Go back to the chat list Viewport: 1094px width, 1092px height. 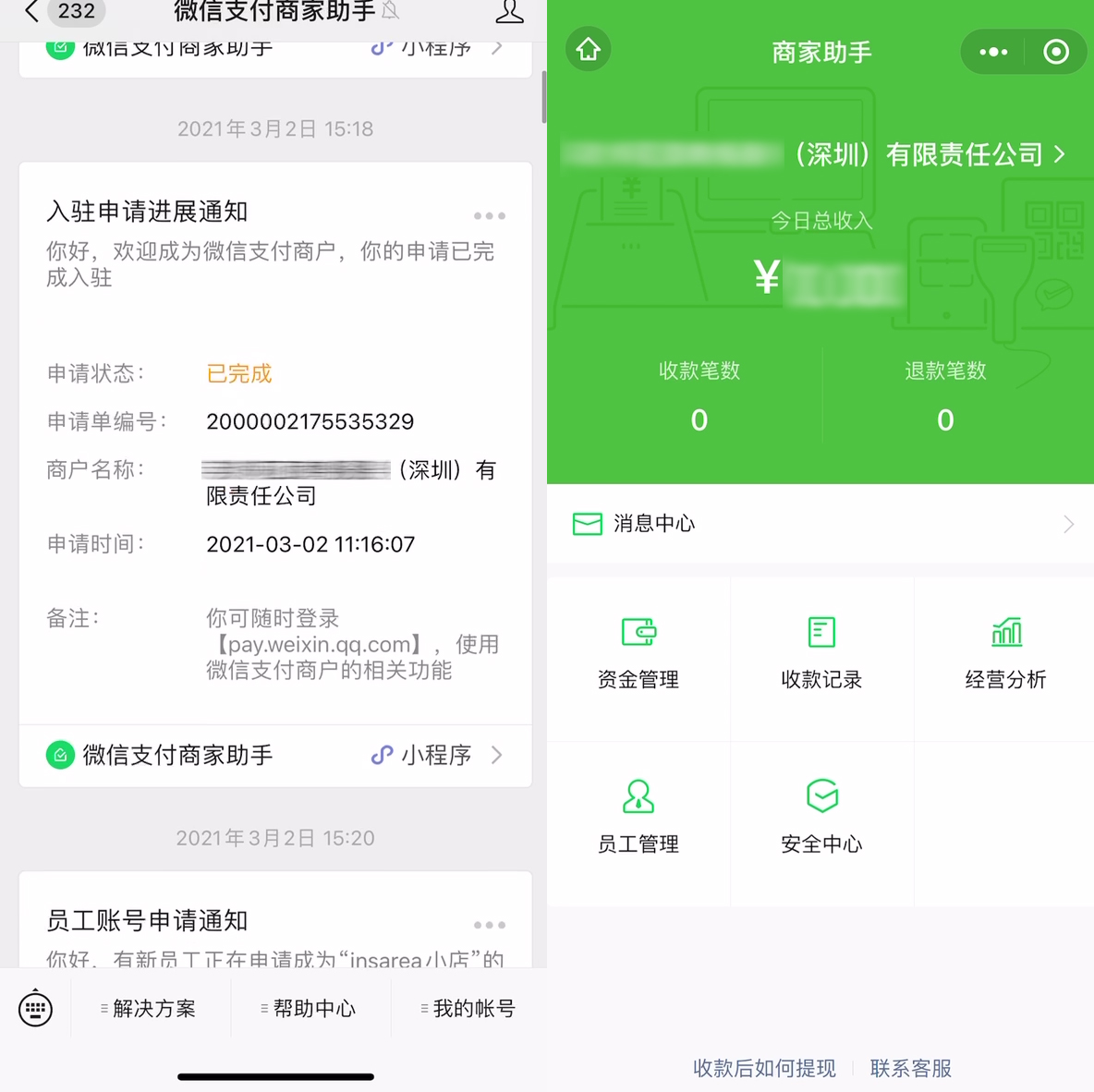32,11
